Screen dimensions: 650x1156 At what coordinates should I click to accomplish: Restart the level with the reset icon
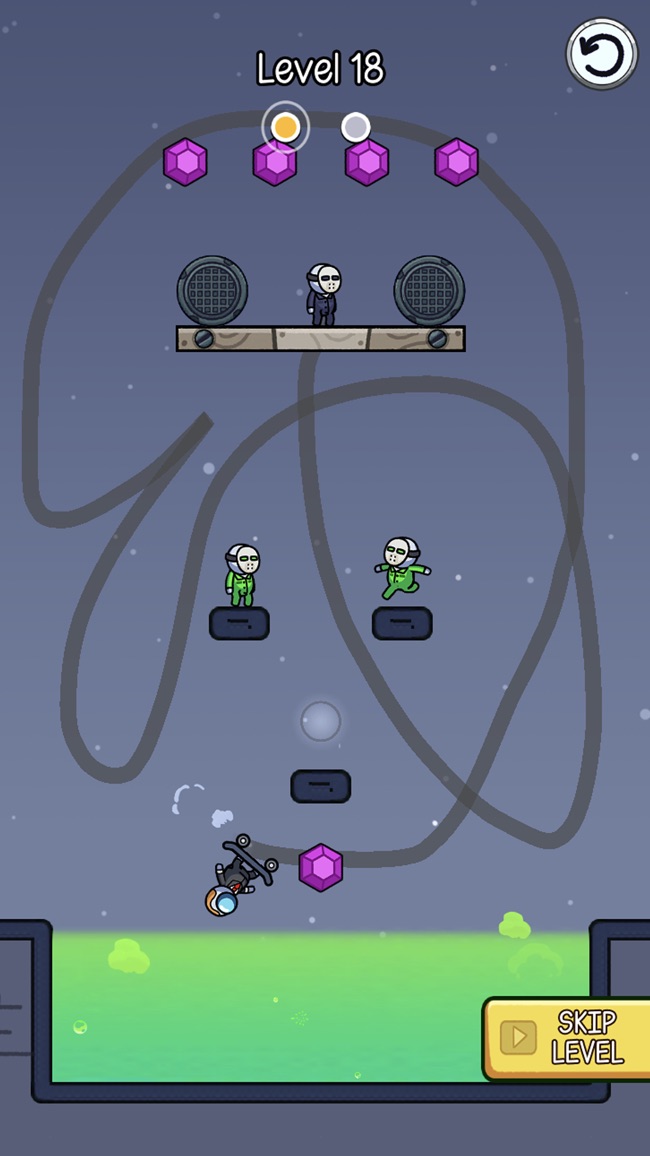click(601, 54)
